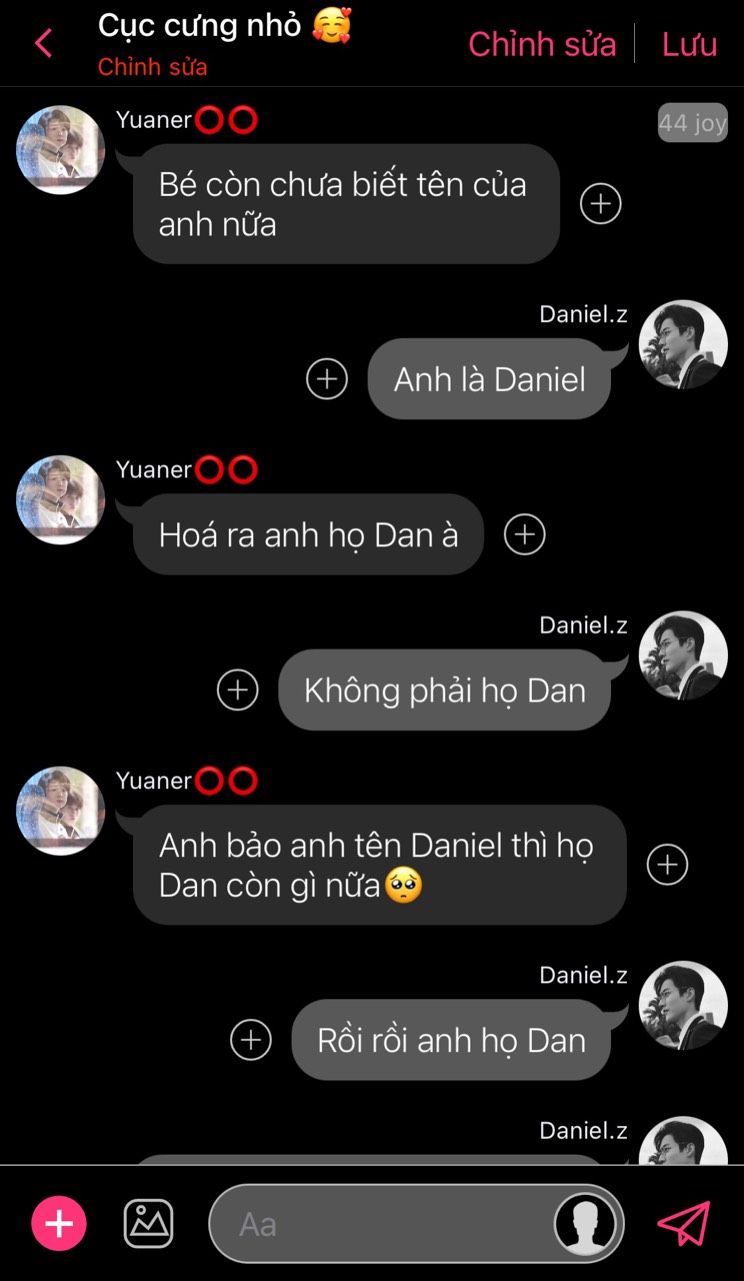
Task: Tap plus beside "Rồi rồi anh họ Dan"
Action: tap(251, 1040)
